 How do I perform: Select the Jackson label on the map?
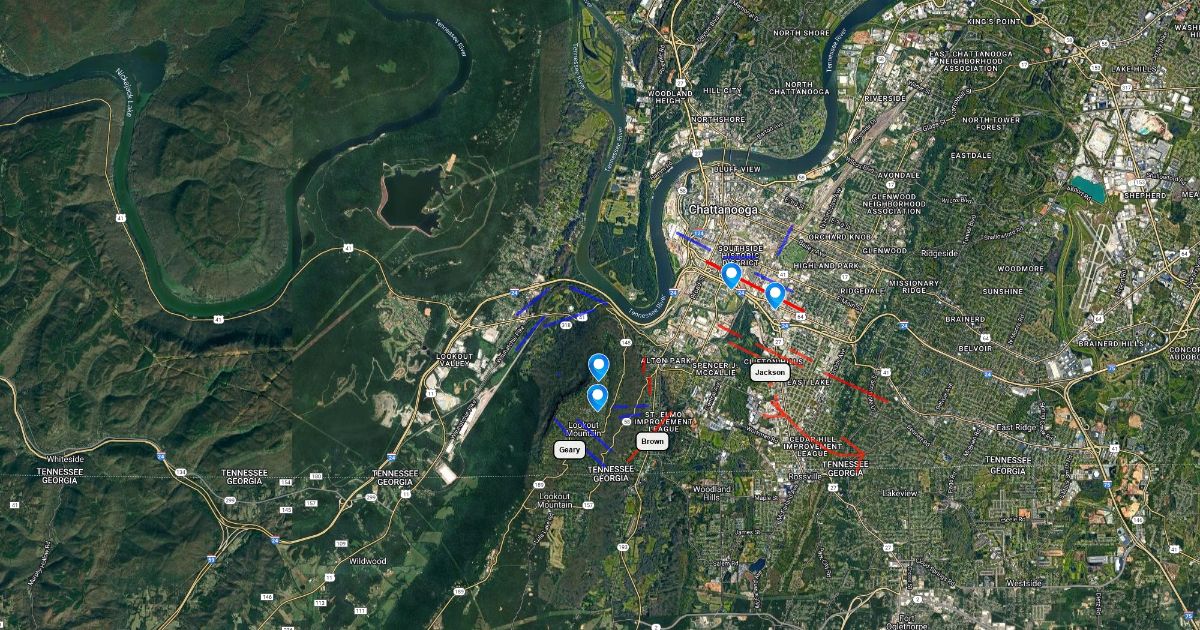tap(770, 372)
